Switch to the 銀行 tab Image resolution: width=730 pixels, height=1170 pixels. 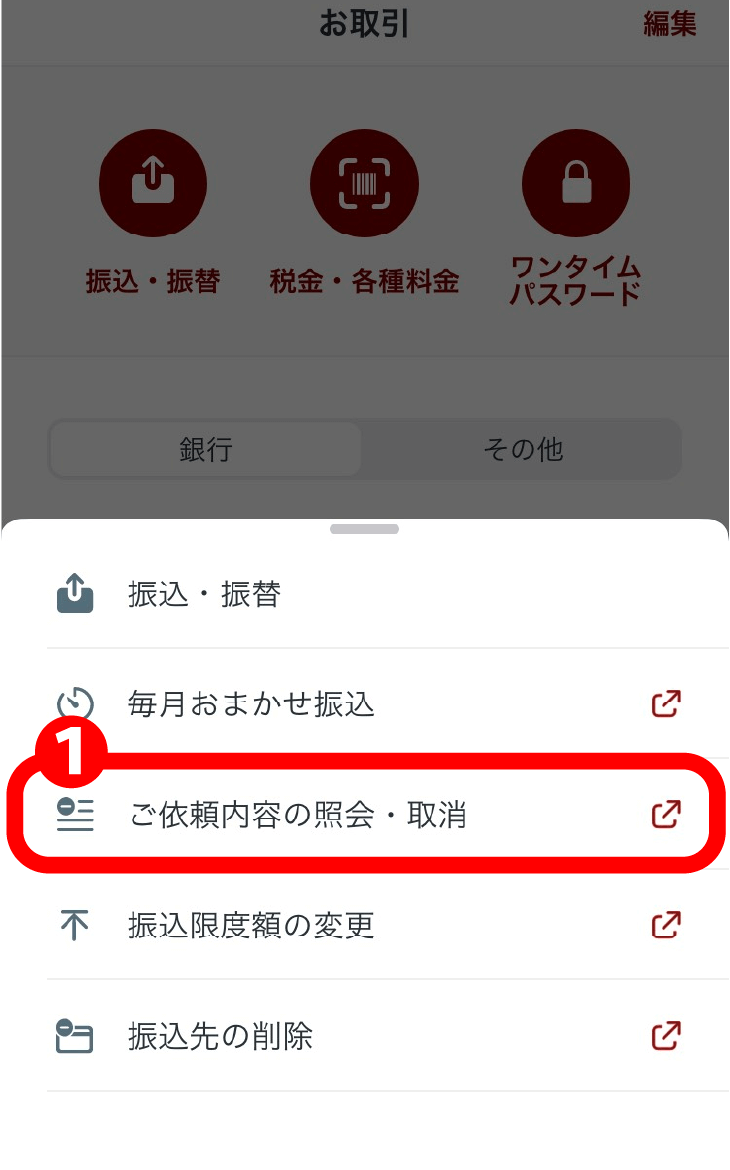click(x=204, y=449)
